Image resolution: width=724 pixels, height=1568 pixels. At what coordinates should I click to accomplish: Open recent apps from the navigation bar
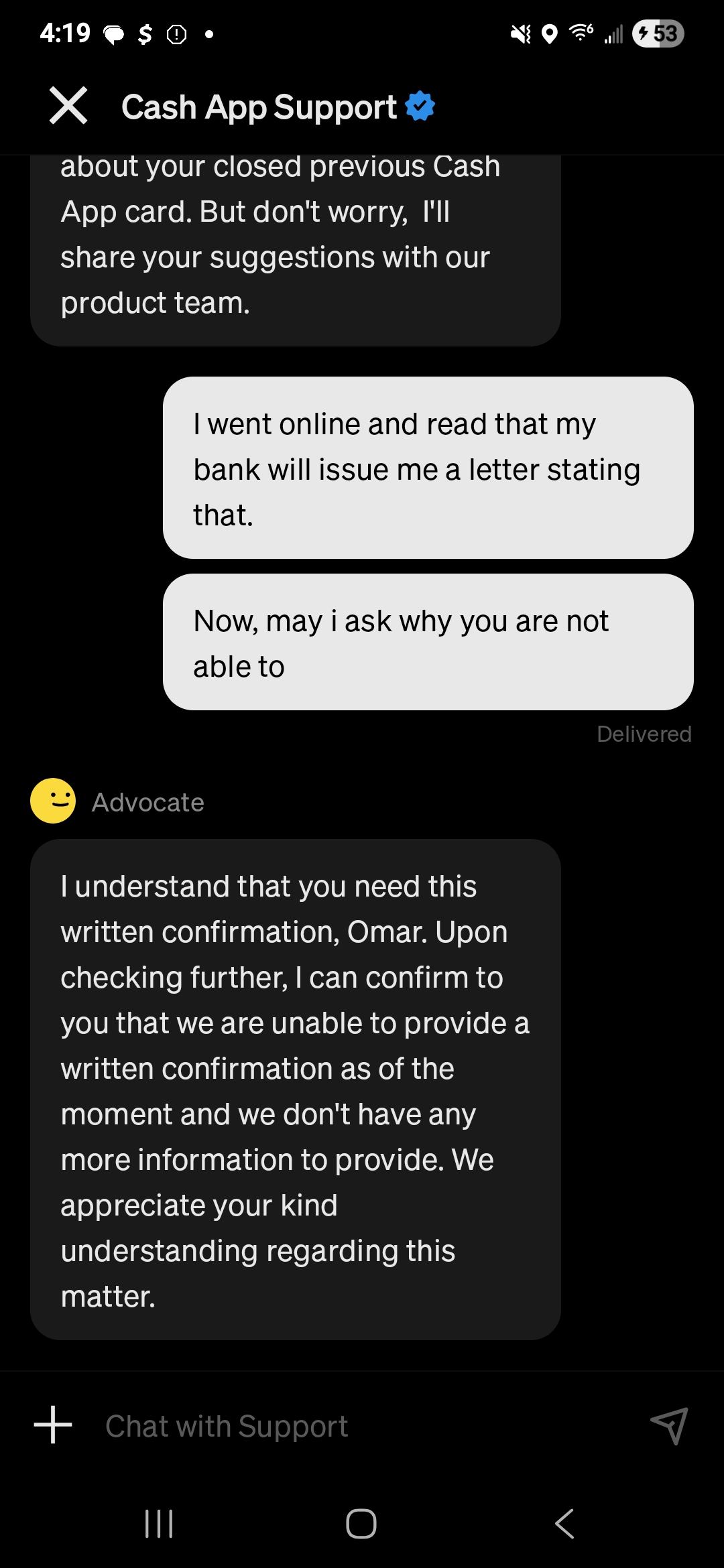tap(160, 1524)
